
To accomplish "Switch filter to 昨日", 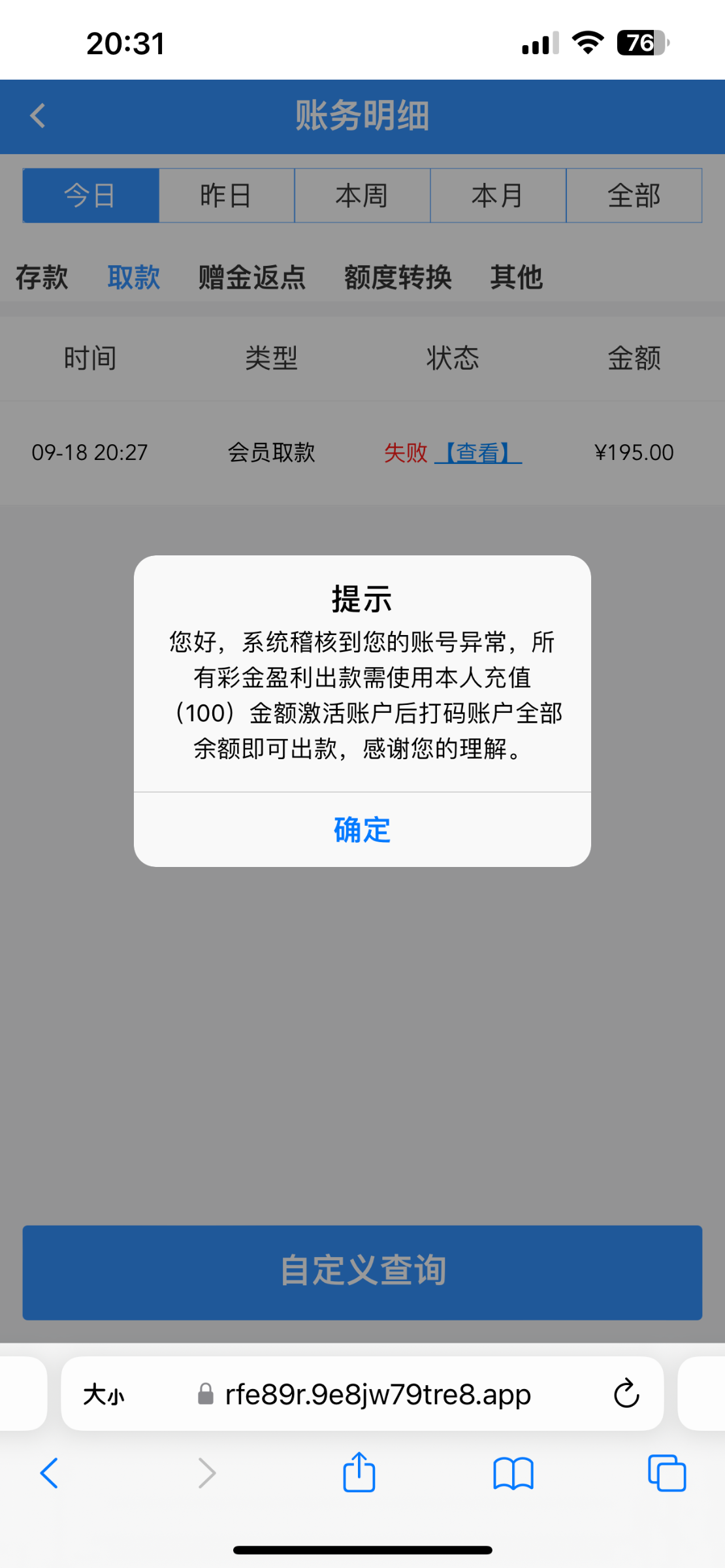I will pos(226,195).
